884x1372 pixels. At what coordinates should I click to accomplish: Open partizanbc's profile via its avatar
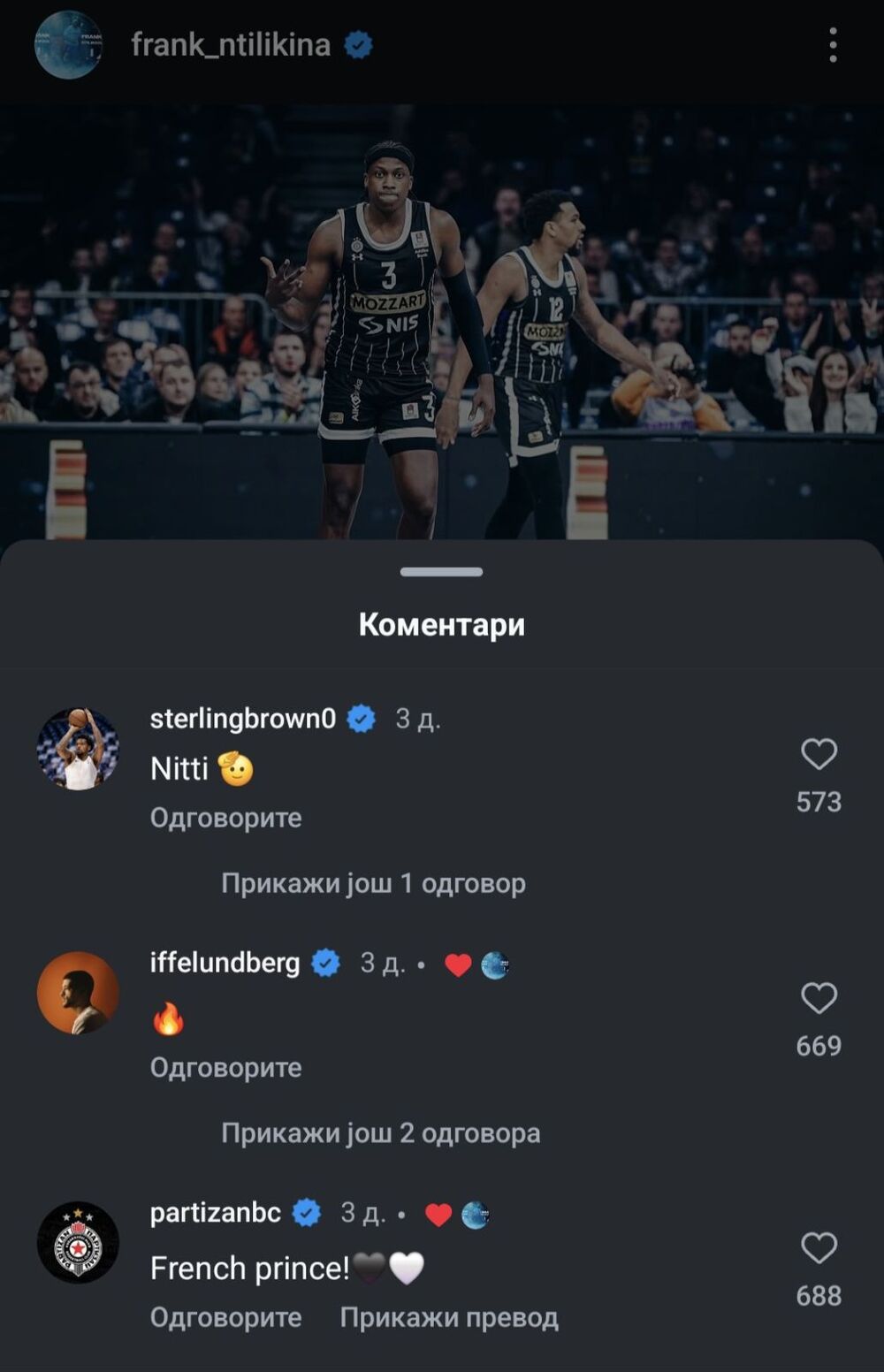(x=78, y=1242)
